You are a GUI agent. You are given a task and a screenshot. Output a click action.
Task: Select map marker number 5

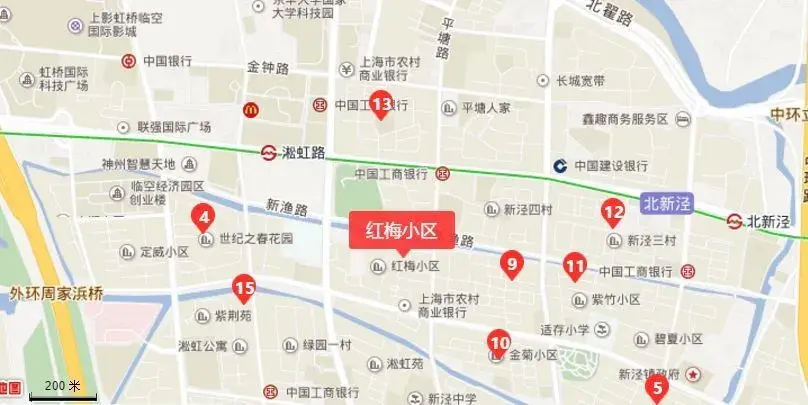pyautogui.click(x=657, y=389)
